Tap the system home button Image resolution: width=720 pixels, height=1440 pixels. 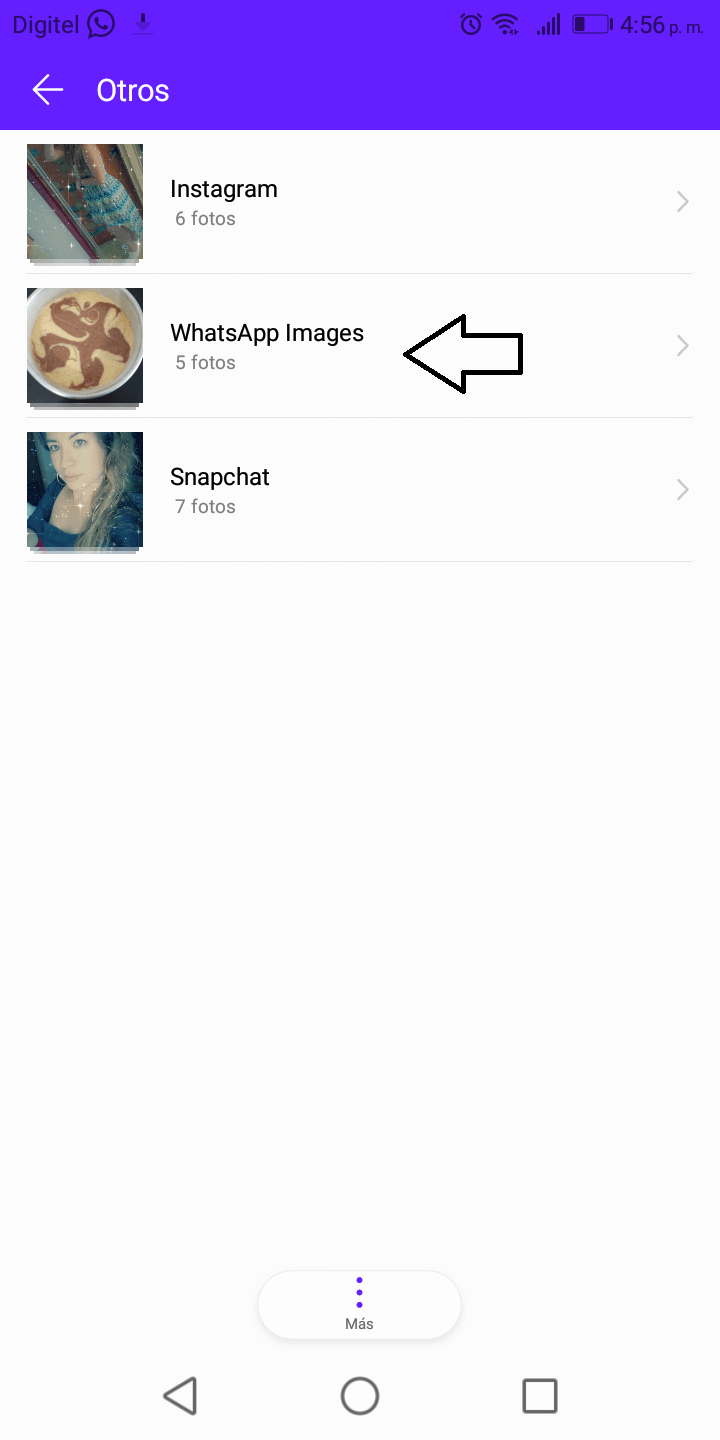[360, 1396]
